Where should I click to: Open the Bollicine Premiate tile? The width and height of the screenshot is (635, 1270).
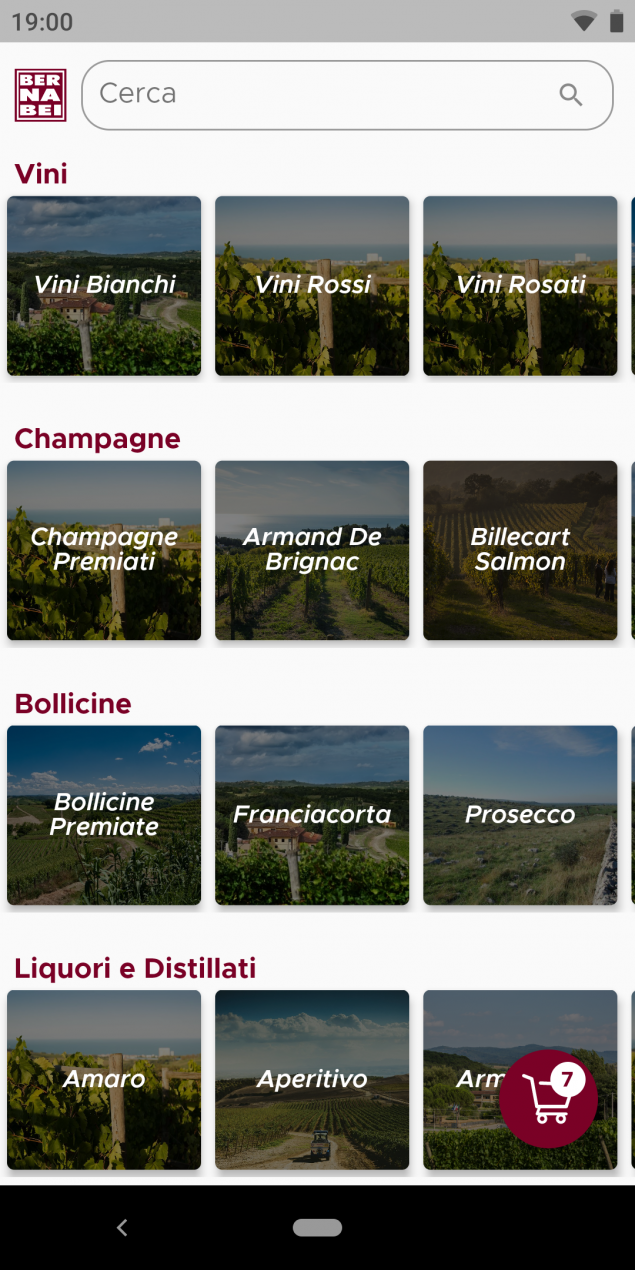(104, 815)
